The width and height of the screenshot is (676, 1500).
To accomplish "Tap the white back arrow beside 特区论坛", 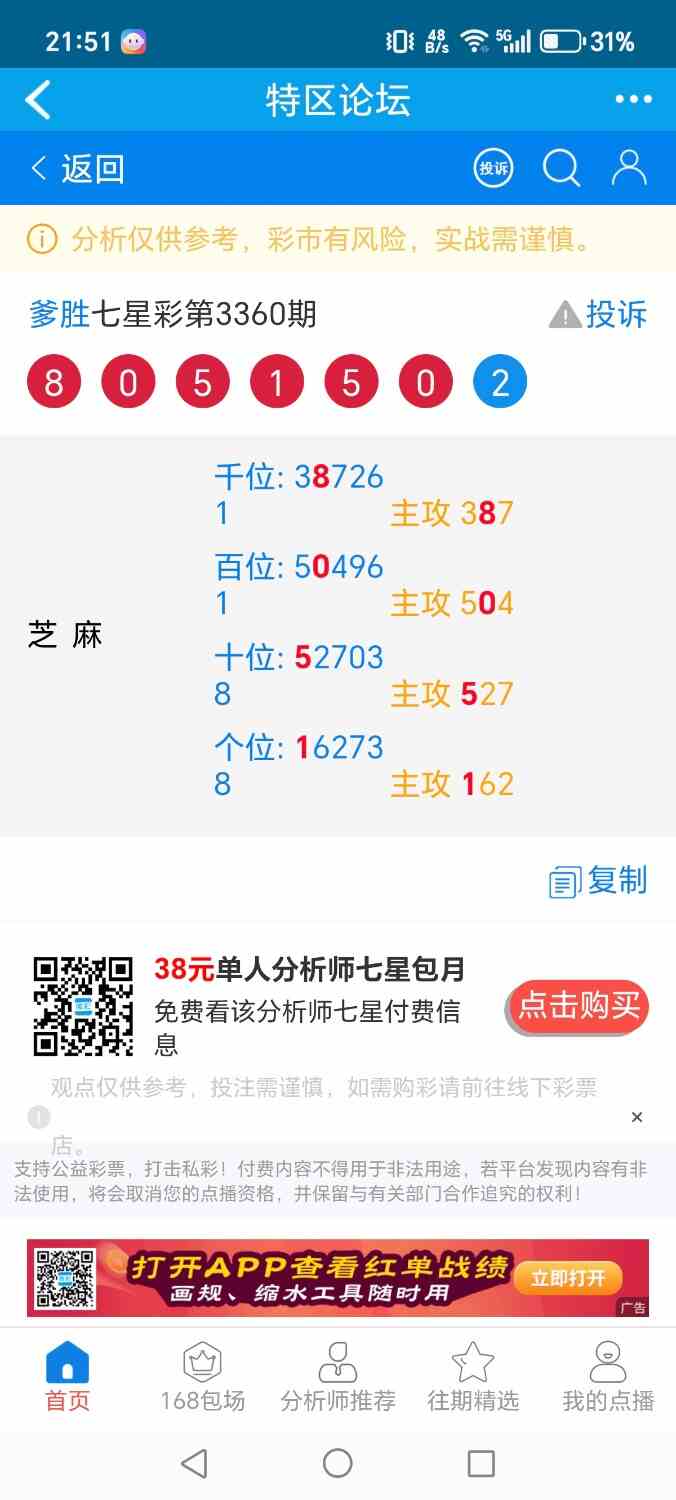I will [x=38, y=100].
